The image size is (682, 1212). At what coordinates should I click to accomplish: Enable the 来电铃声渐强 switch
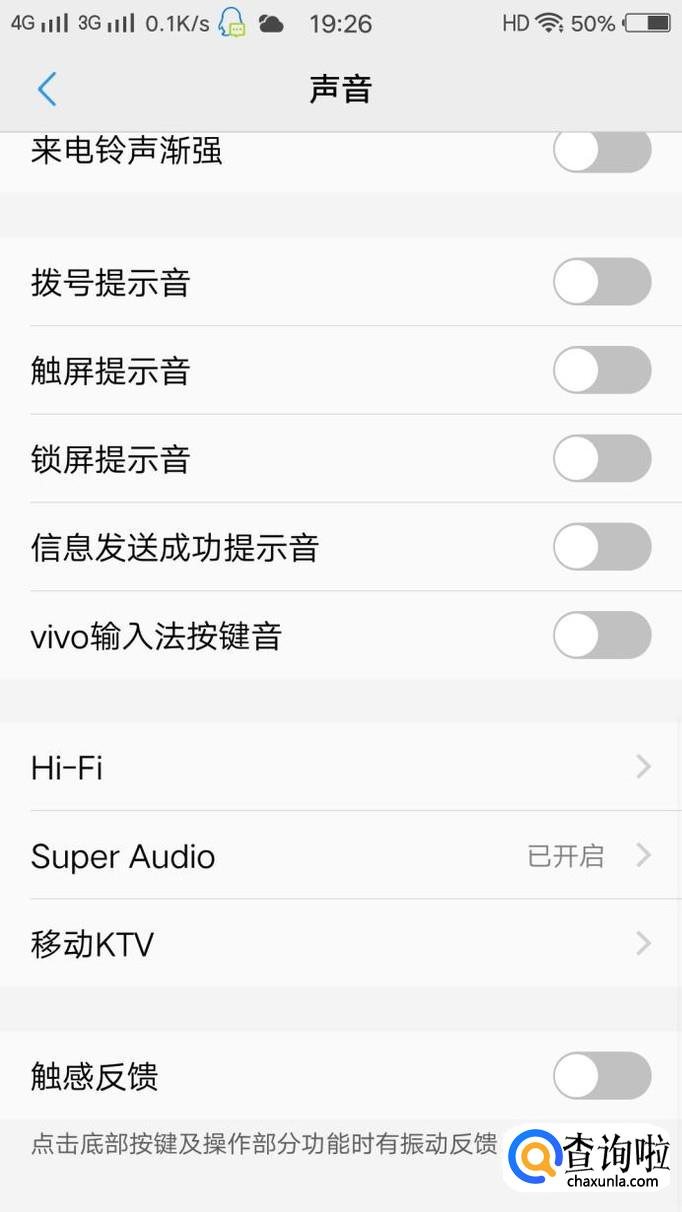point(601,151)
